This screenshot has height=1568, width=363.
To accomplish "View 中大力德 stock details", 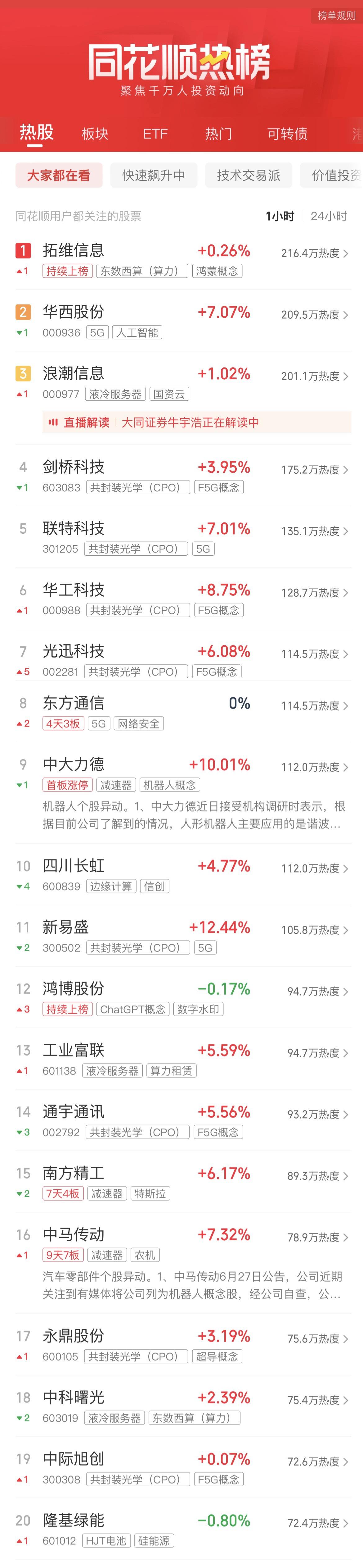I will (x=182, y=774).
